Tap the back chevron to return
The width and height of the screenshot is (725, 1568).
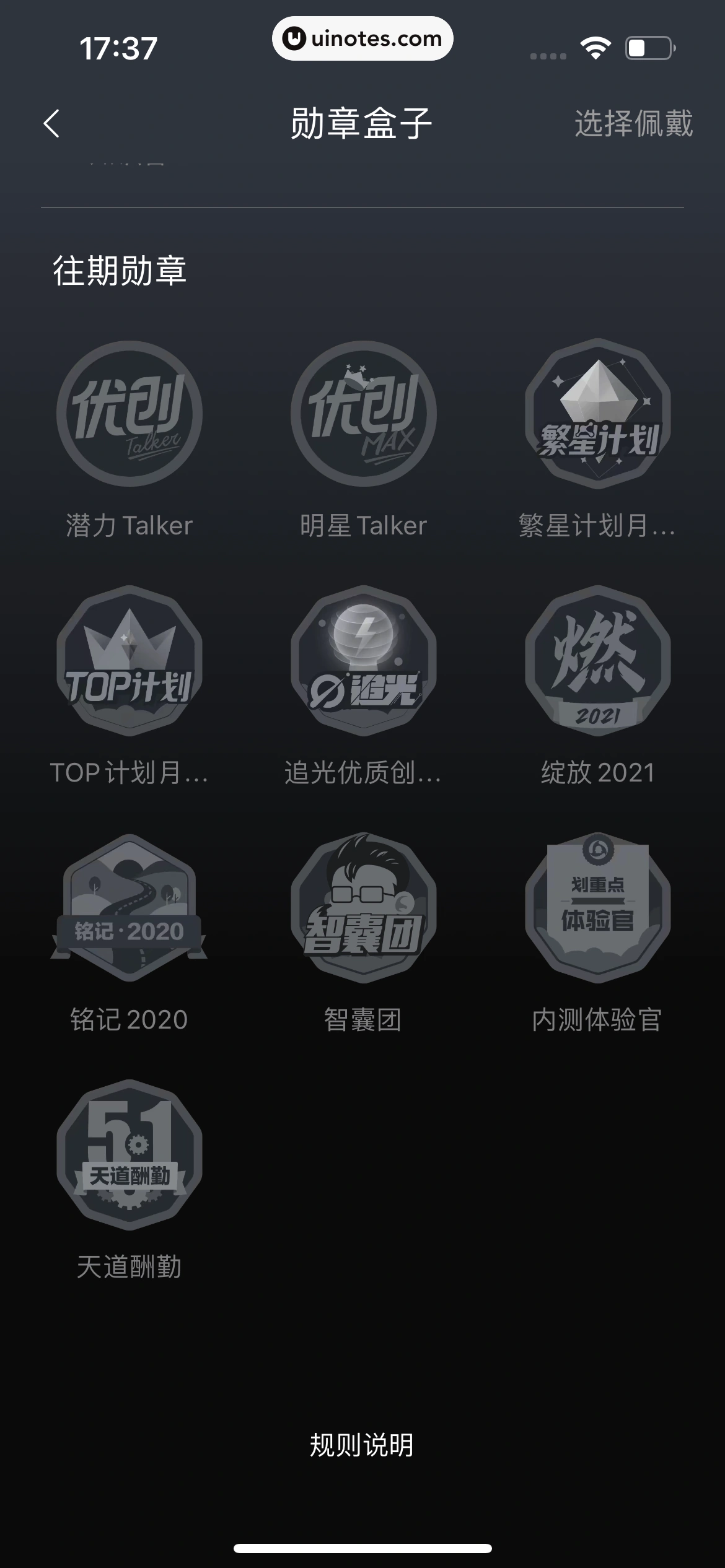(53, 123)
